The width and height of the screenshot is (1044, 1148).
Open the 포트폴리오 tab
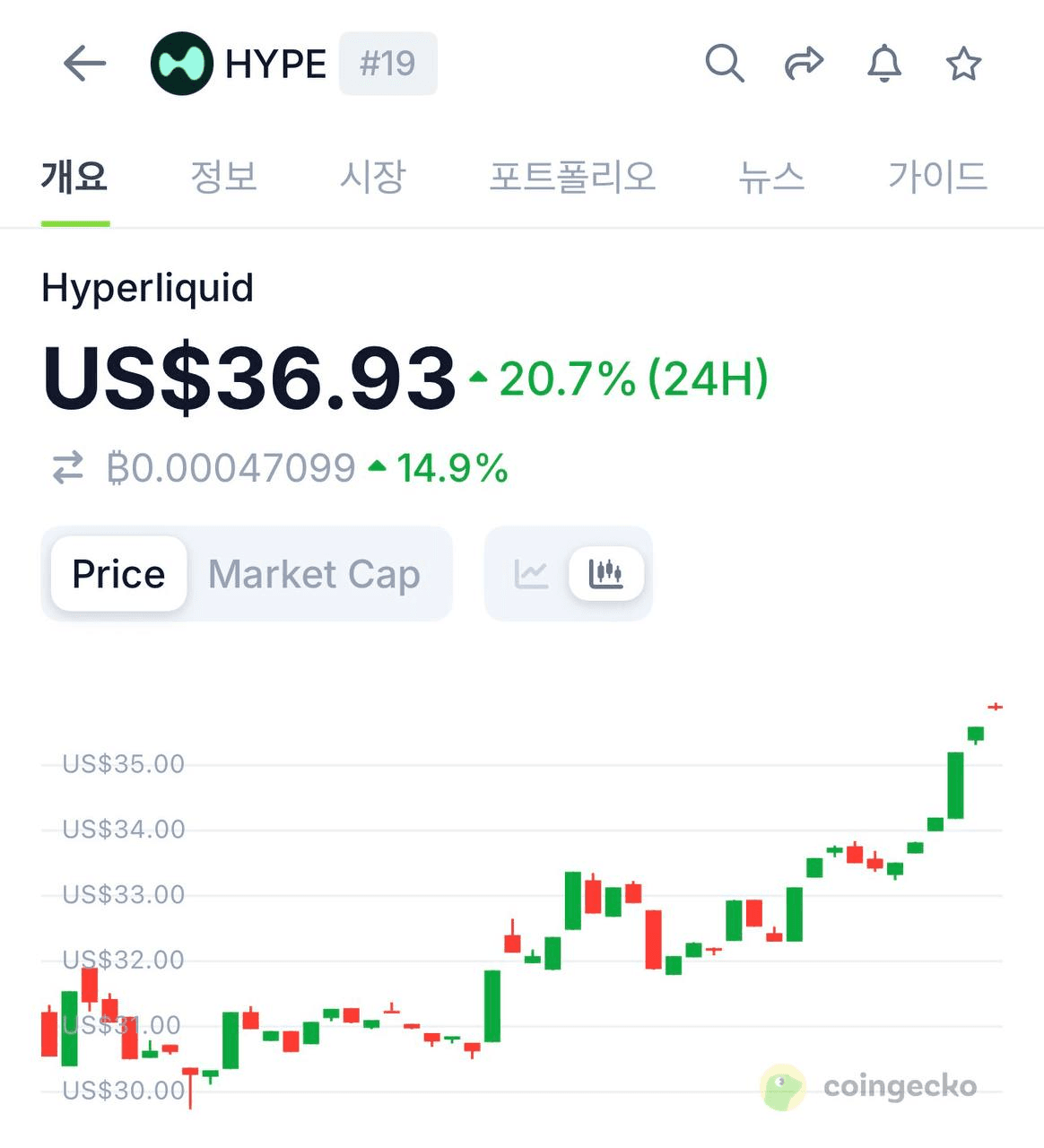pyautogui.click(x=572, y=176)
